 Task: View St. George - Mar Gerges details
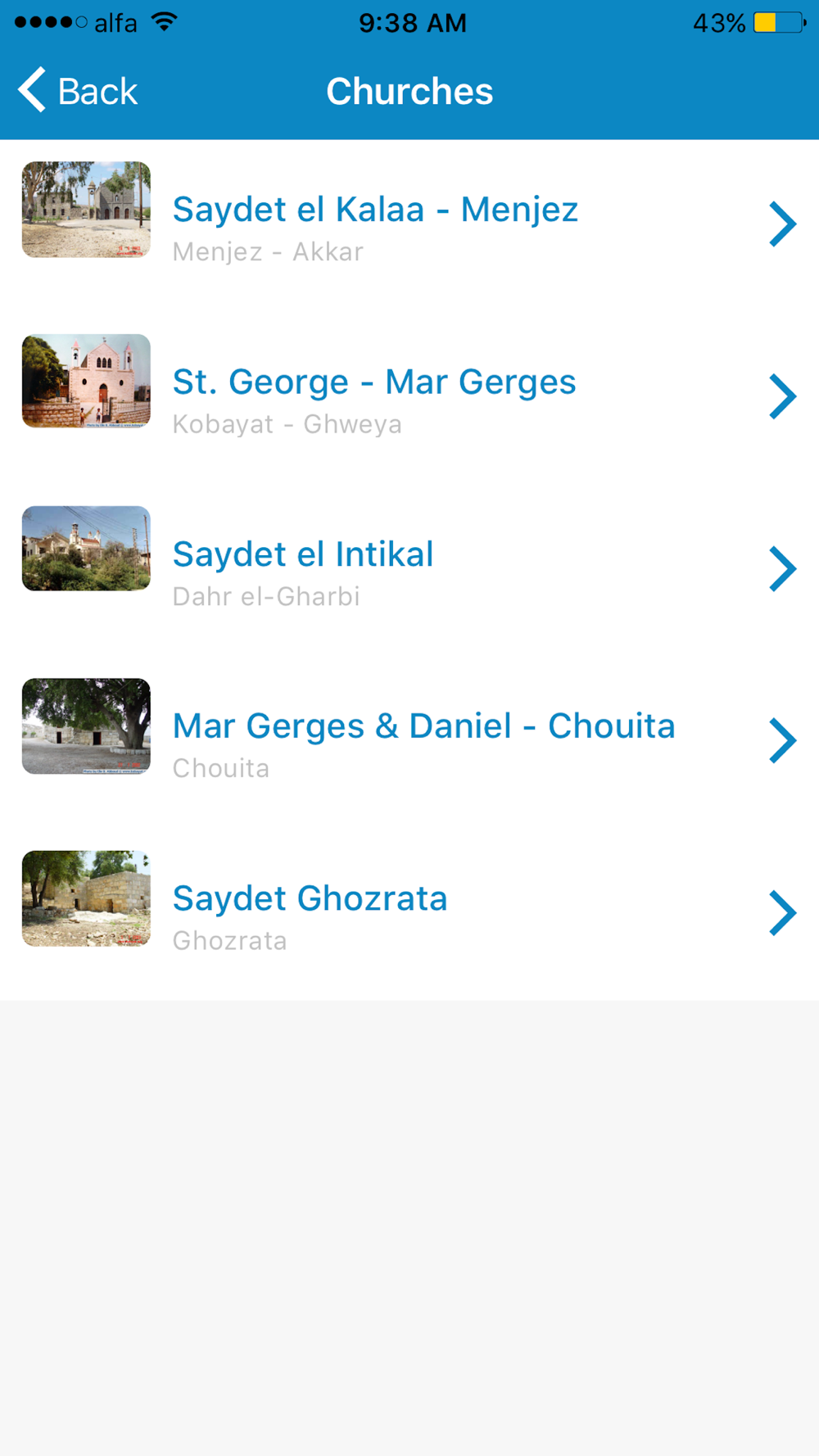click(x=374, y=383)
